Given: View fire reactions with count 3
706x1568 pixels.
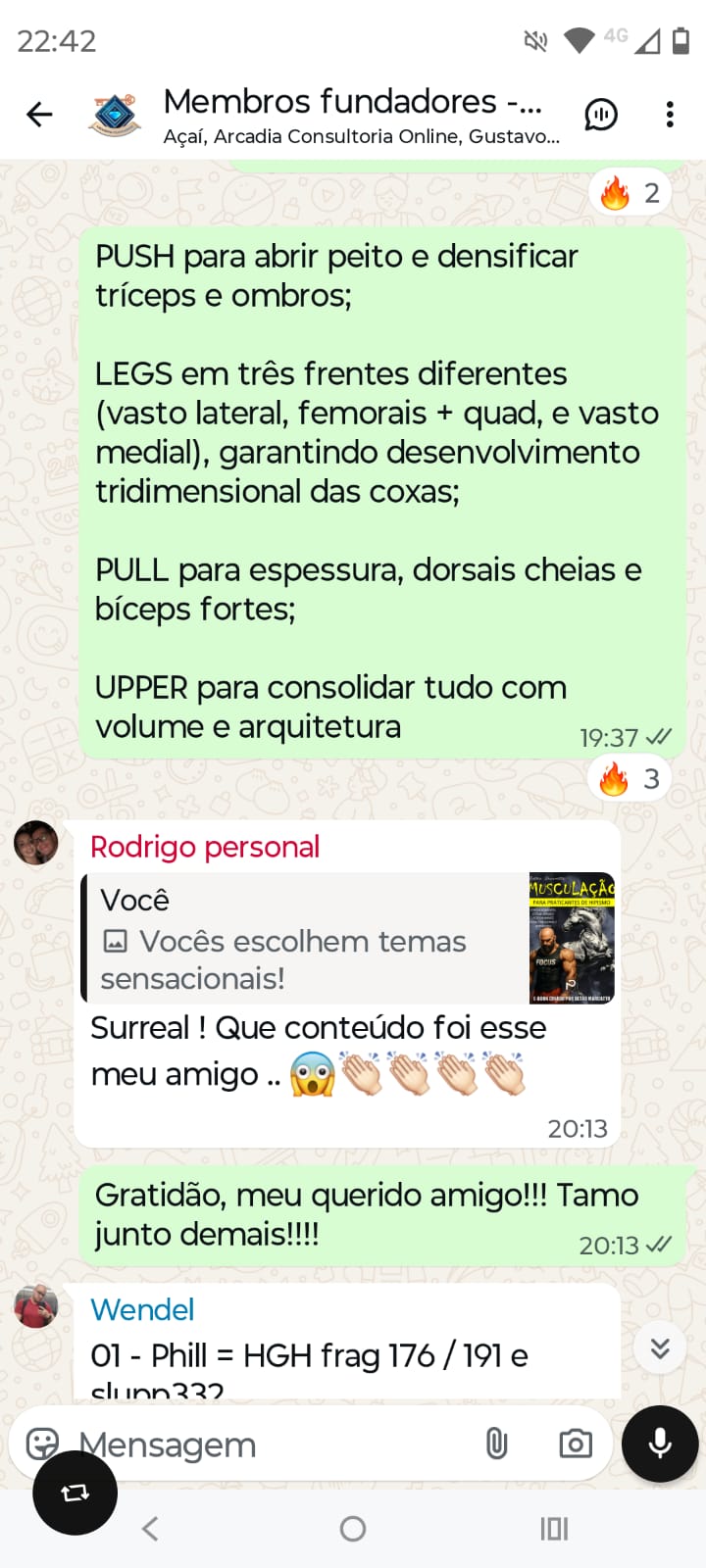Looking at the screenshot, I should (x=630, y=779).
